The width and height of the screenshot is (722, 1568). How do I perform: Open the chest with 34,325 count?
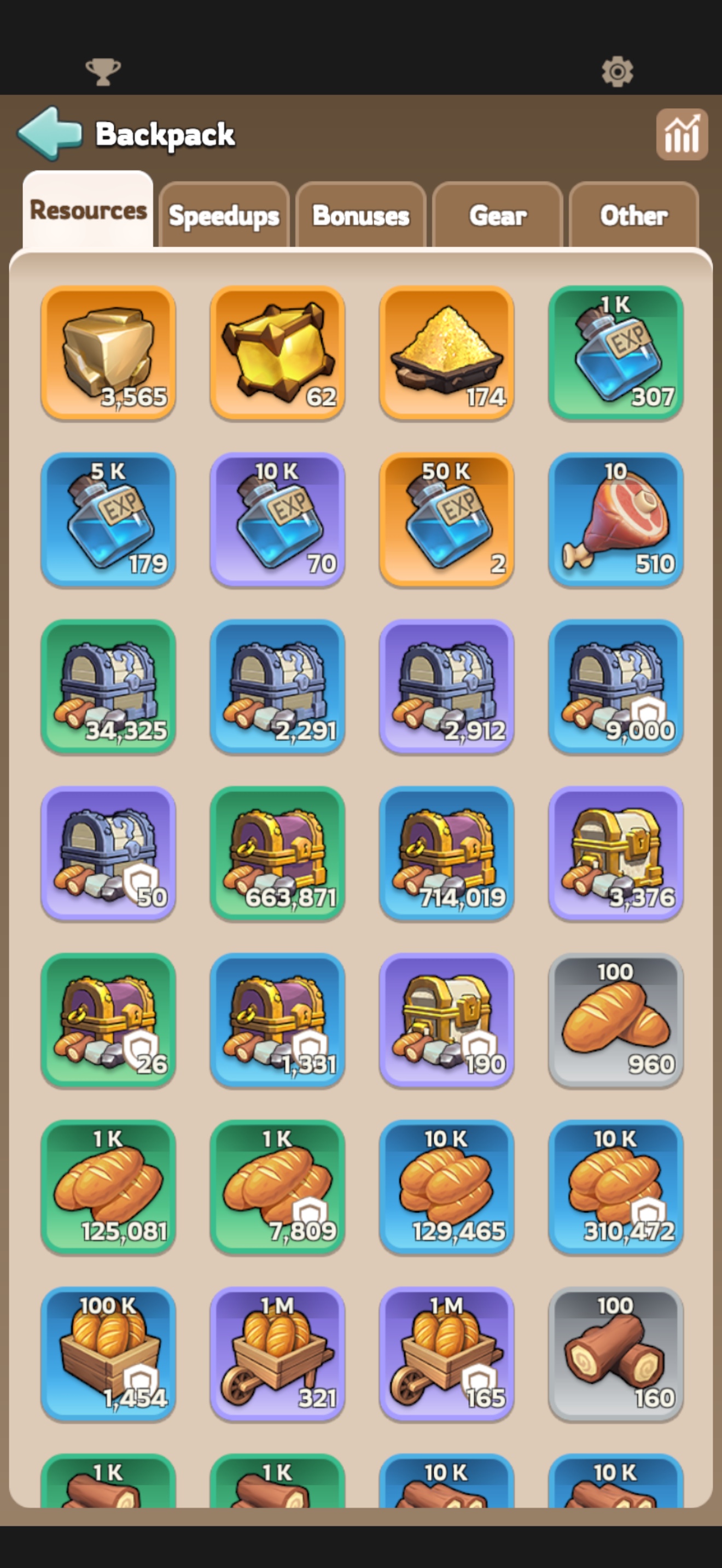(108, 687)
